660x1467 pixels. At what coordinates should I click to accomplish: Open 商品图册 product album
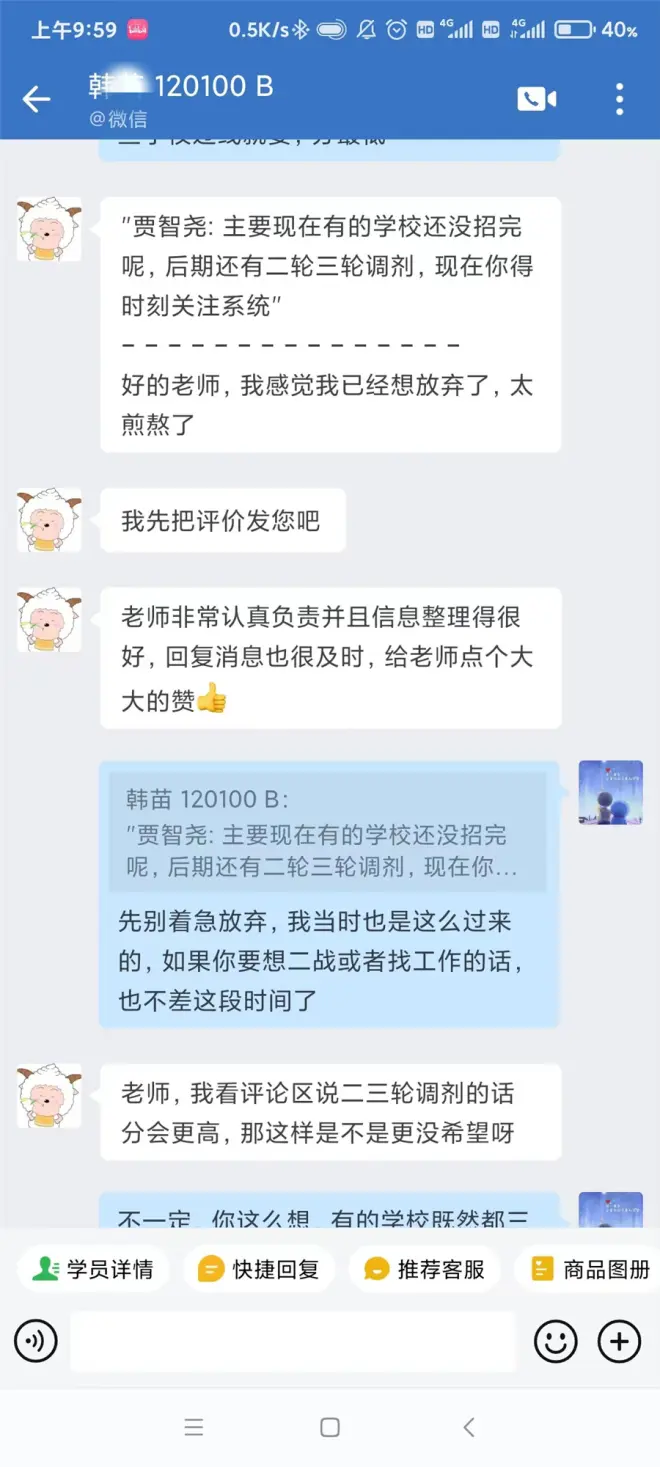pos(590,1269)
